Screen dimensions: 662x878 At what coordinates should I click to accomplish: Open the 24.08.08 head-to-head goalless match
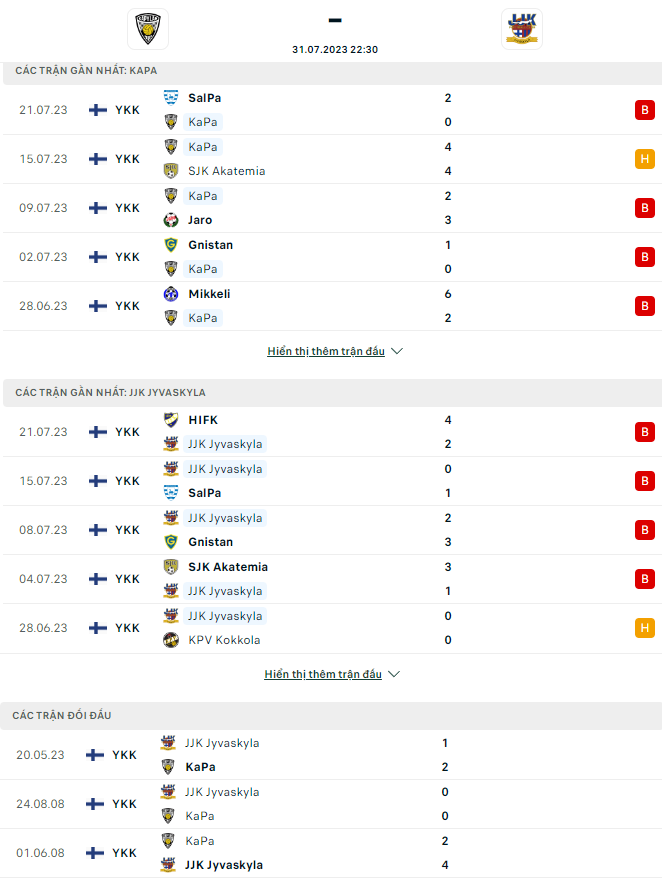coord(330,804)
